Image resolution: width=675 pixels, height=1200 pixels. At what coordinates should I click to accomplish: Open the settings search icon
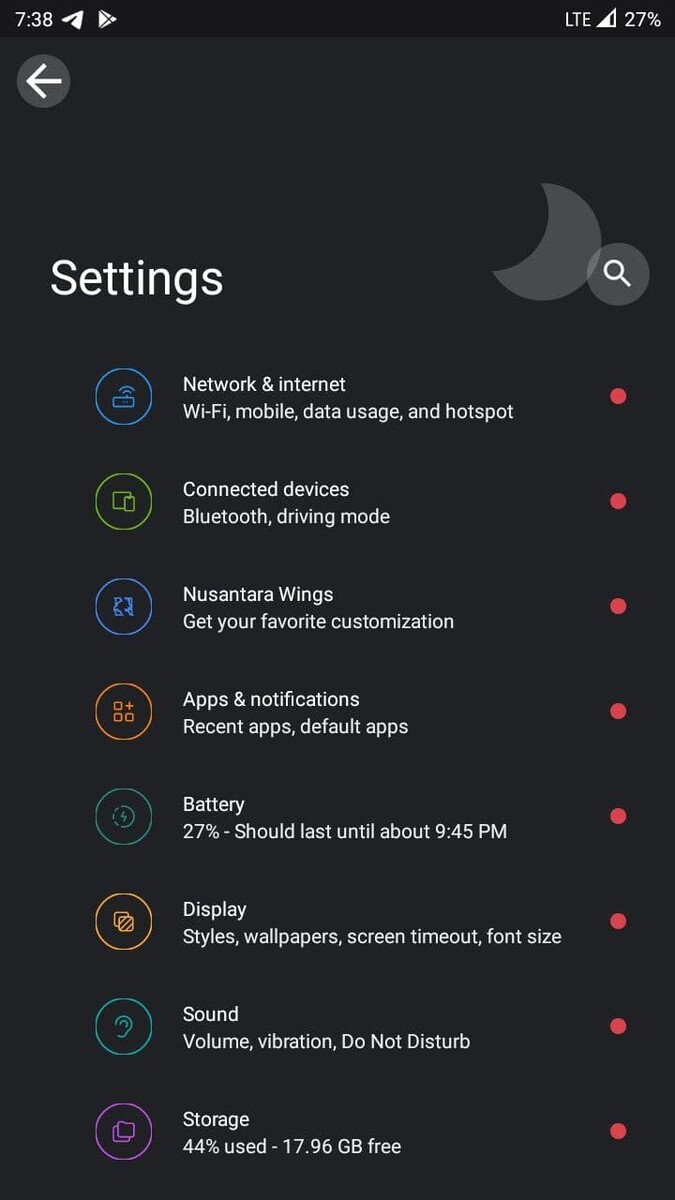(617, 273)
